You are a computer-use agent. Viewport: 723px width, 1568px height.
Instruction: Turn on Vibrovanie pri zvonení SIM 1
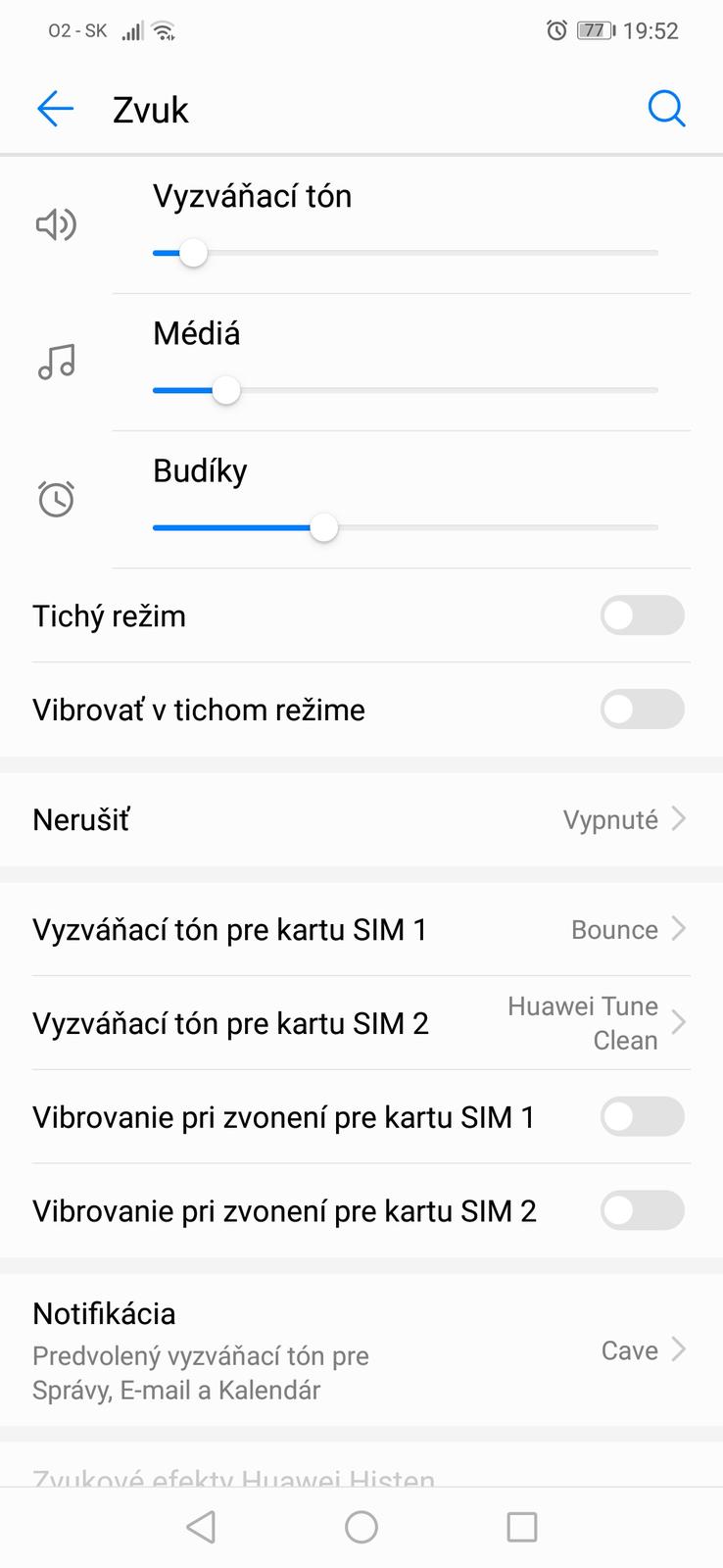click(642, 1117)
